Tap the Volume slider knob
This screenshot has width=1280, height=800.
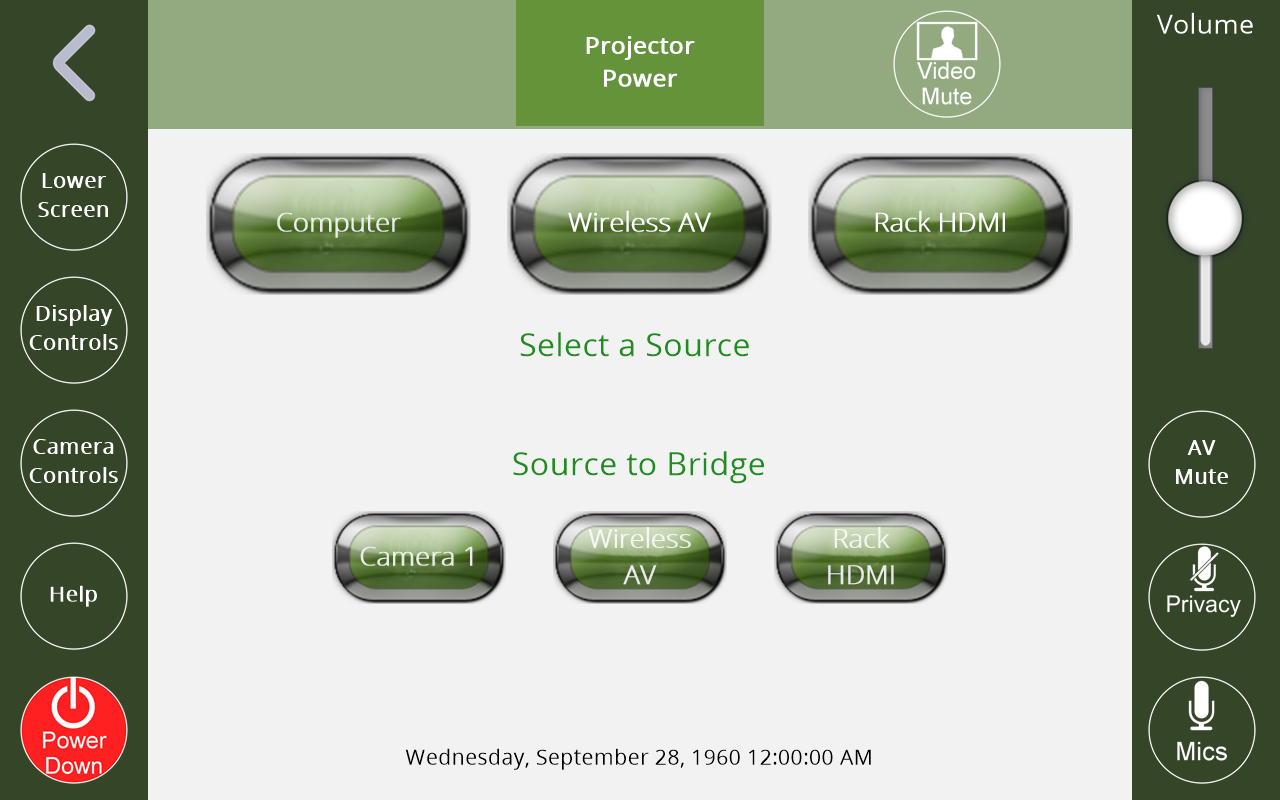point(1205,217)
